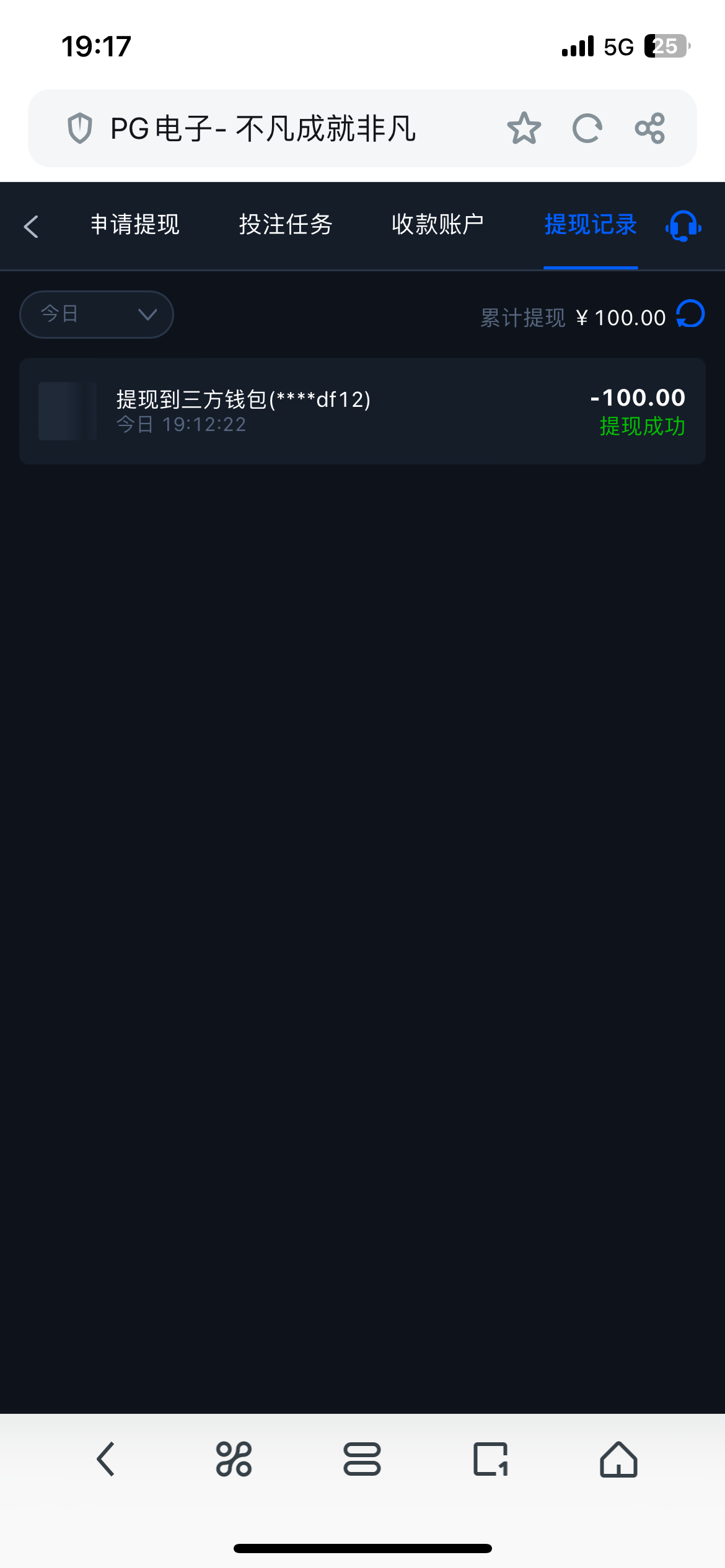Share this page
This screenshot has width=725, height=1568.
coord(649,128)
